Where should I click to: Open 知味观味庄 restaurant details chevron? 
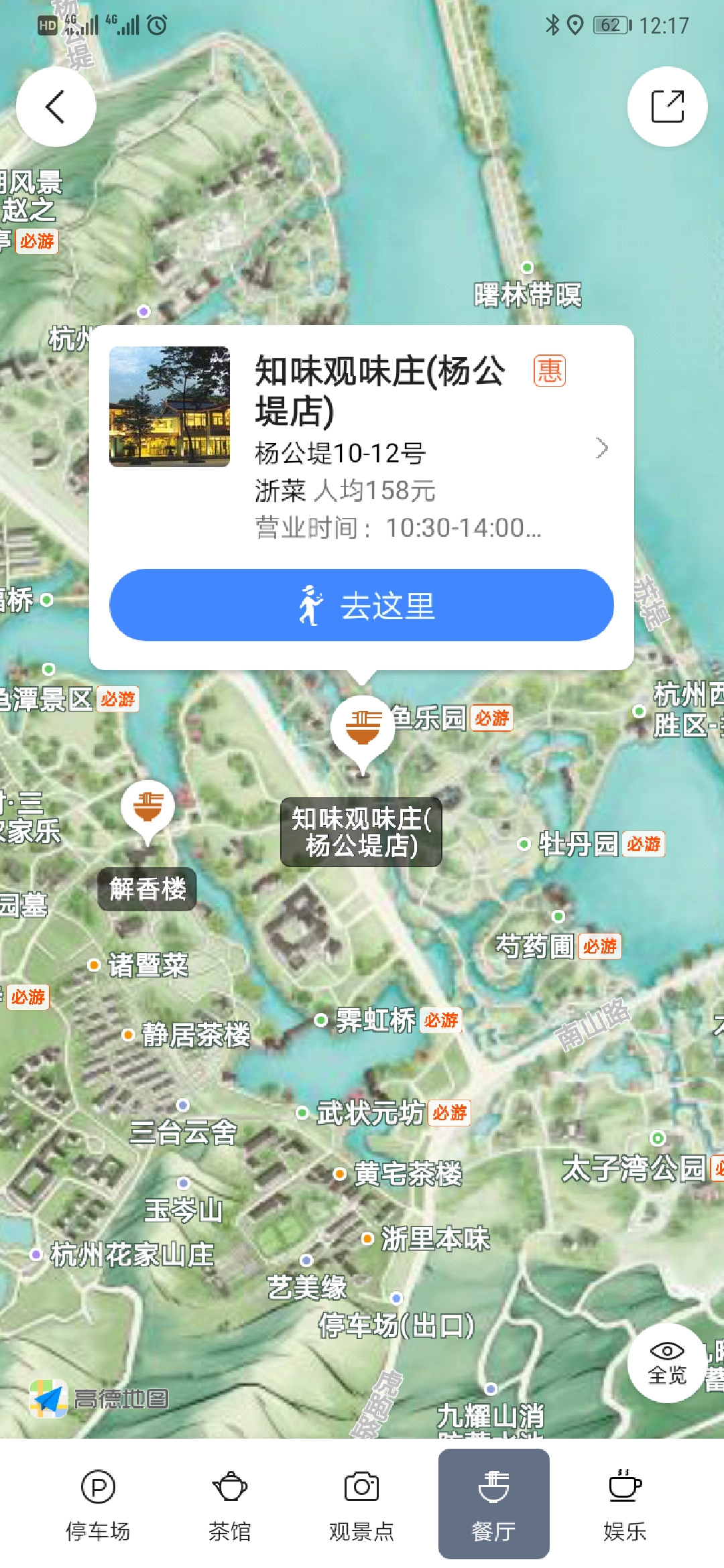pyautogui.click(x=601, y=448)
